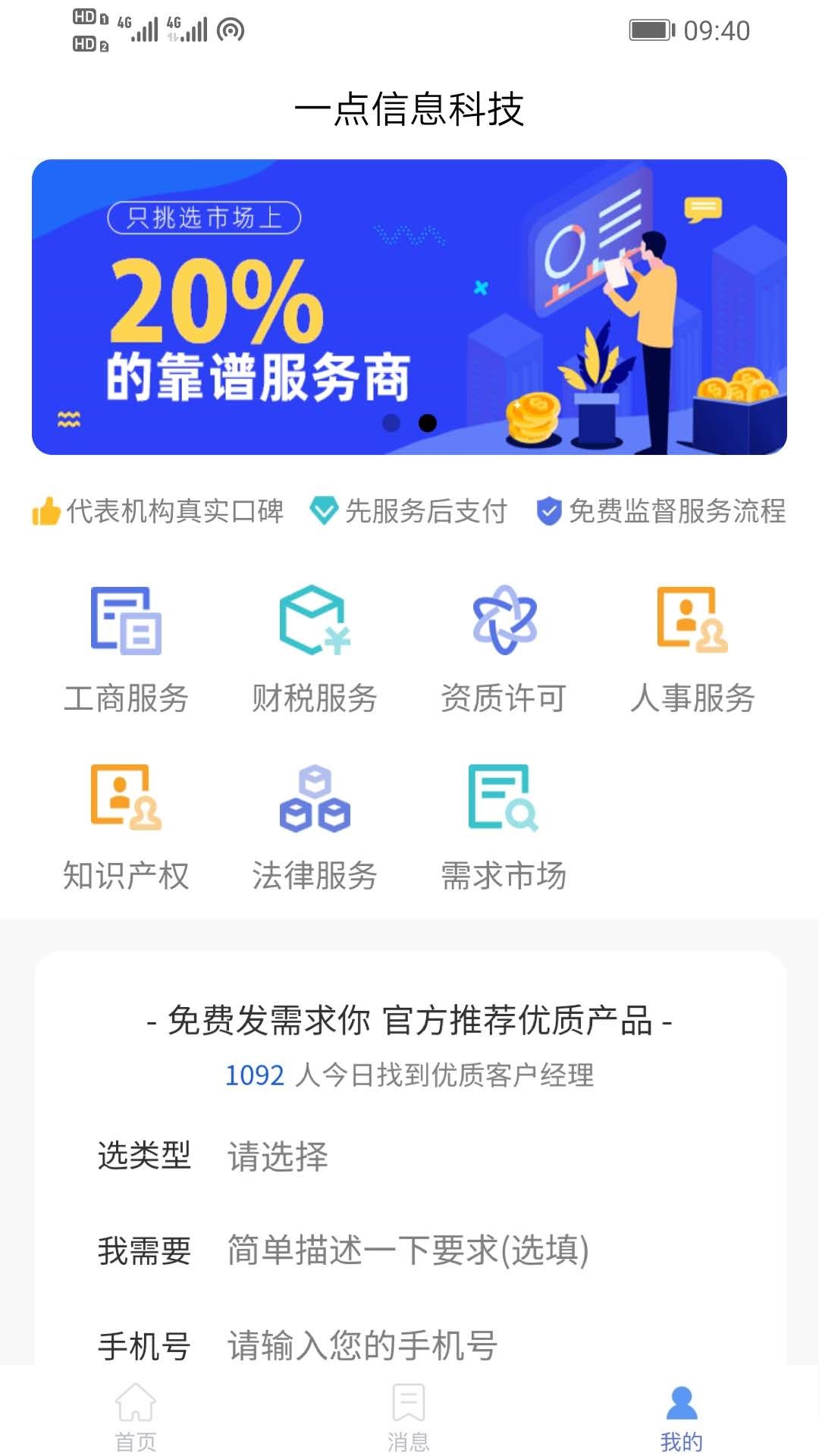Switch to the 首页 tab
Screen dimensions: 819x1456
pos(136,1417)
